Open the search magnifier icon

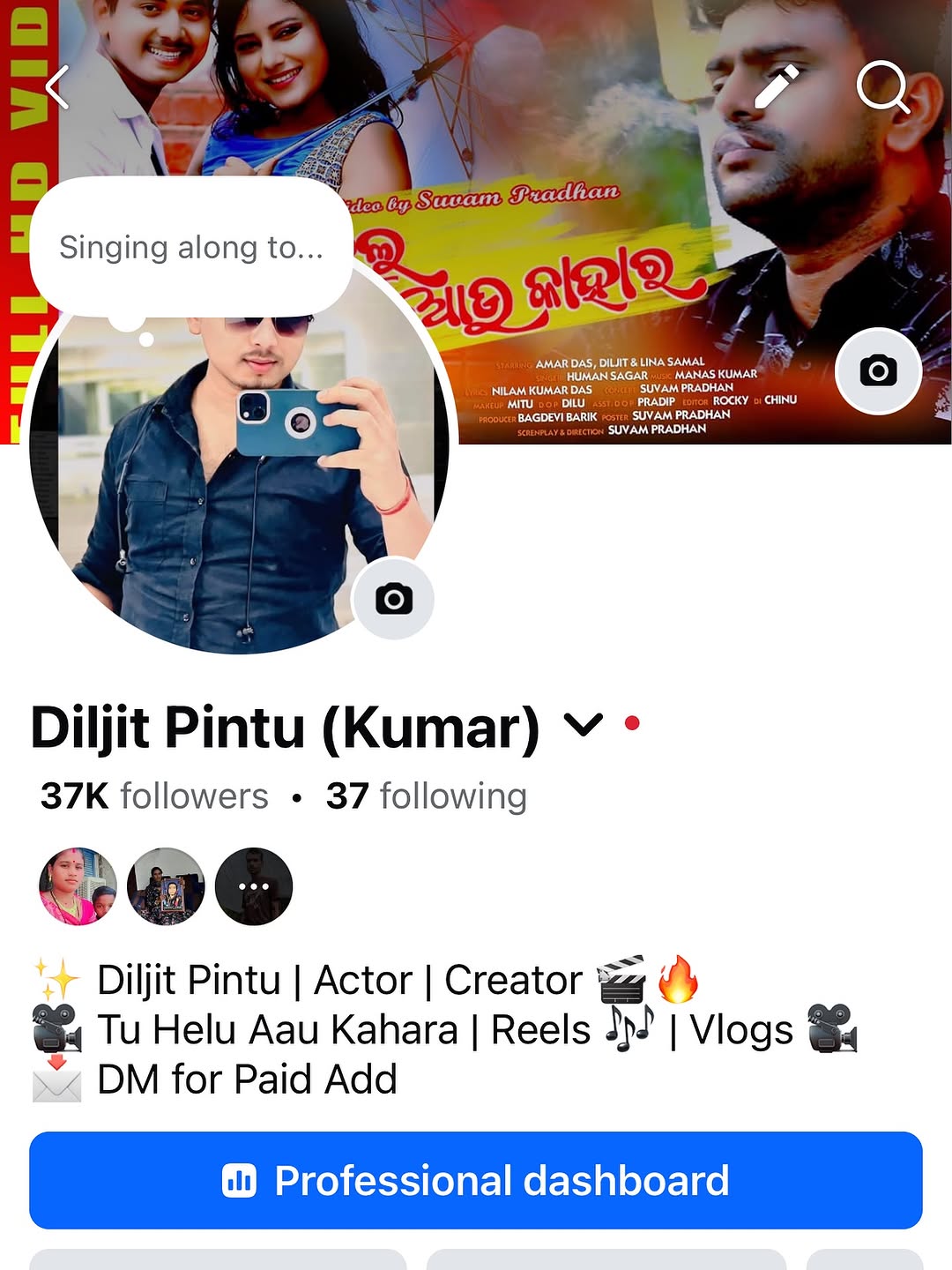pyautogui.click(x=882, y=87)
